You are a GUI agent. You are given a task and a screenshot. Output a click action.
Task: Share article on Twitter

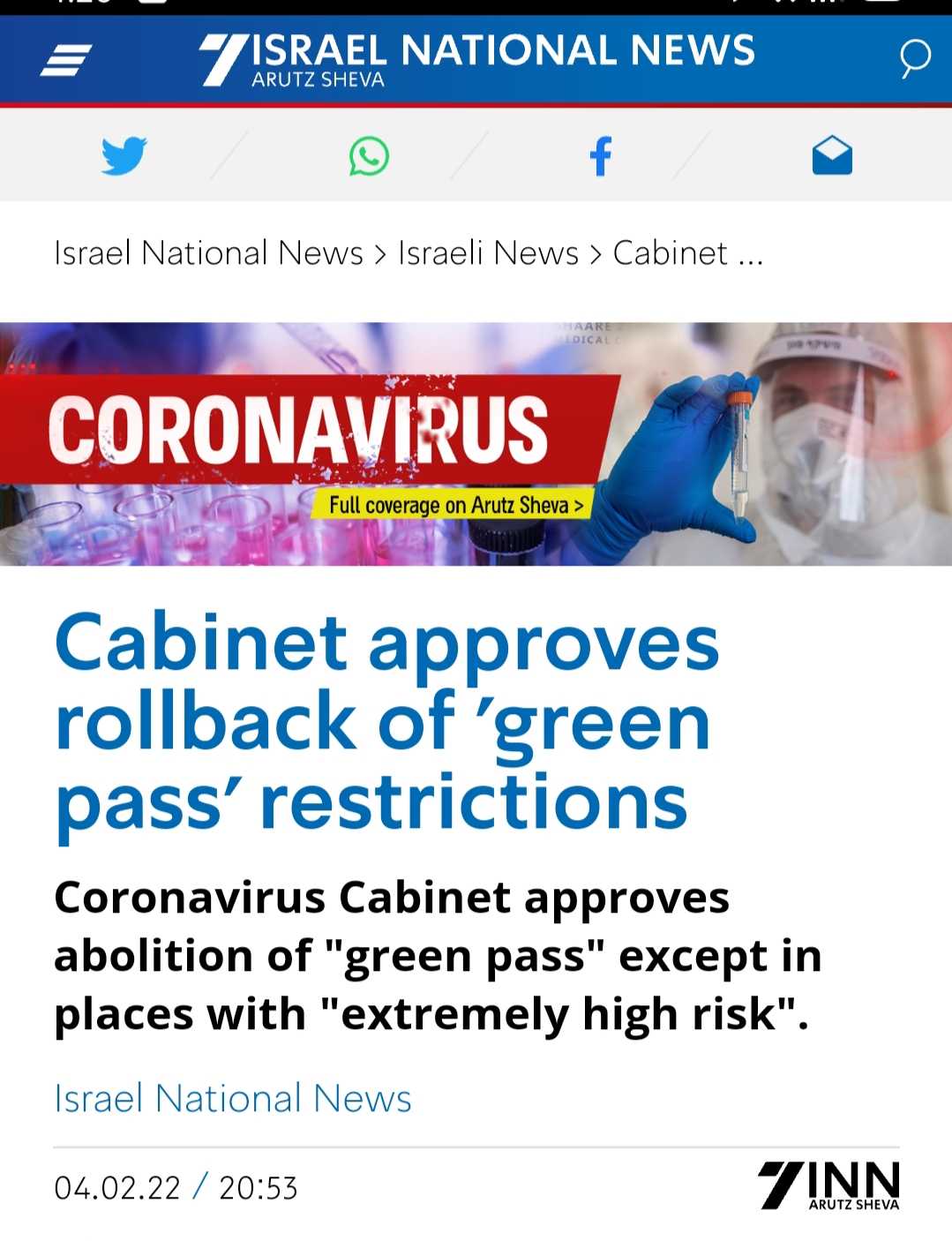coord(124,156)
